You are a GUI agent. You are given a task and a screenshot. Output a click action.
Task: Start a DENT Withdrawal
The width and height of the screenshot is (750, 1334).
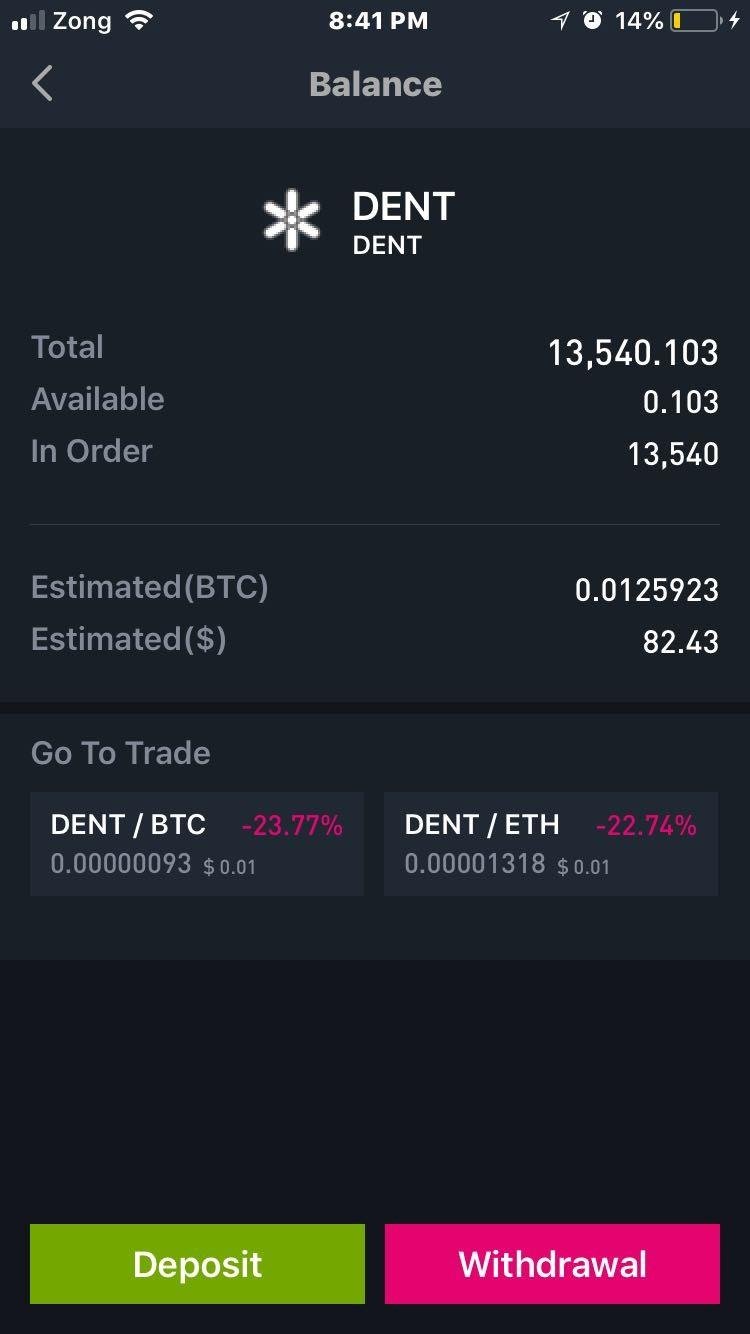coord(552,1264)
